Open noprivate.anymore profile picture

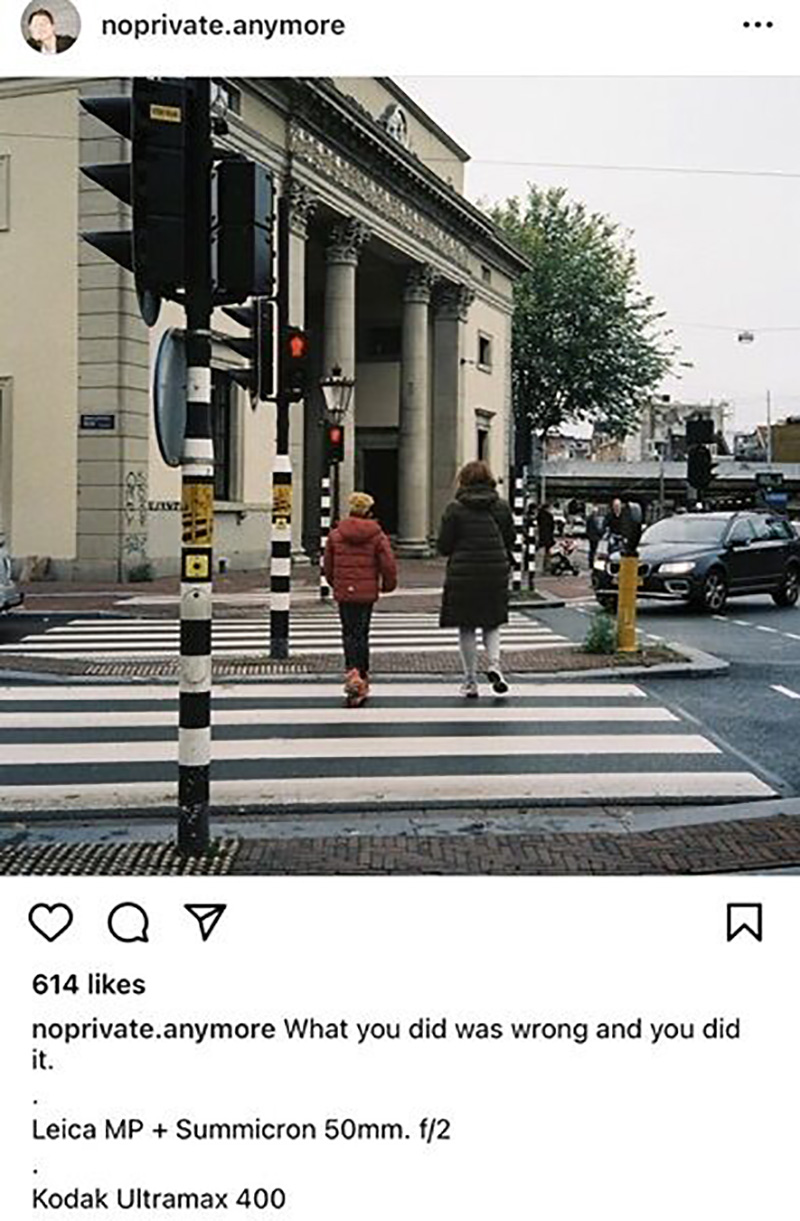pos(50,26)
